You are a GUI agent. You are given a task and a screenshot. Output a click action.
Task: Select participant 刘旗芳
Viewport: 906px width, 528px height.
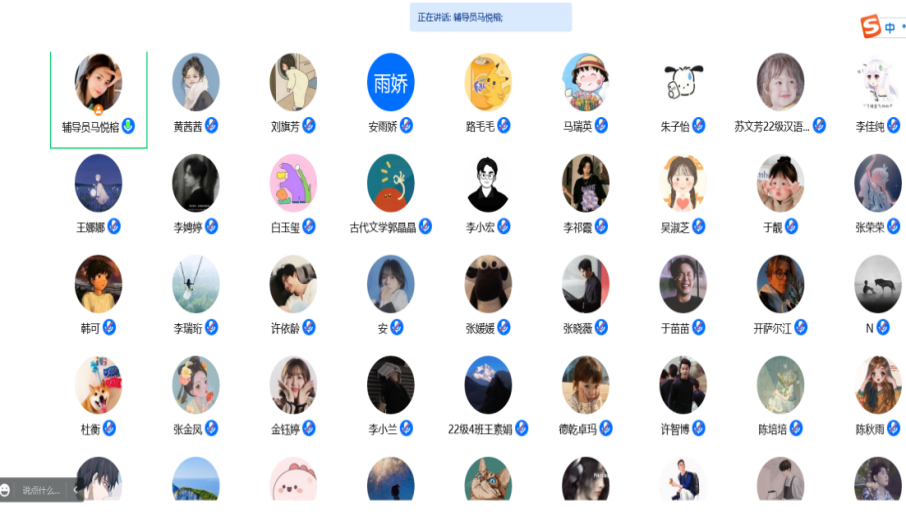click(293, 85)
